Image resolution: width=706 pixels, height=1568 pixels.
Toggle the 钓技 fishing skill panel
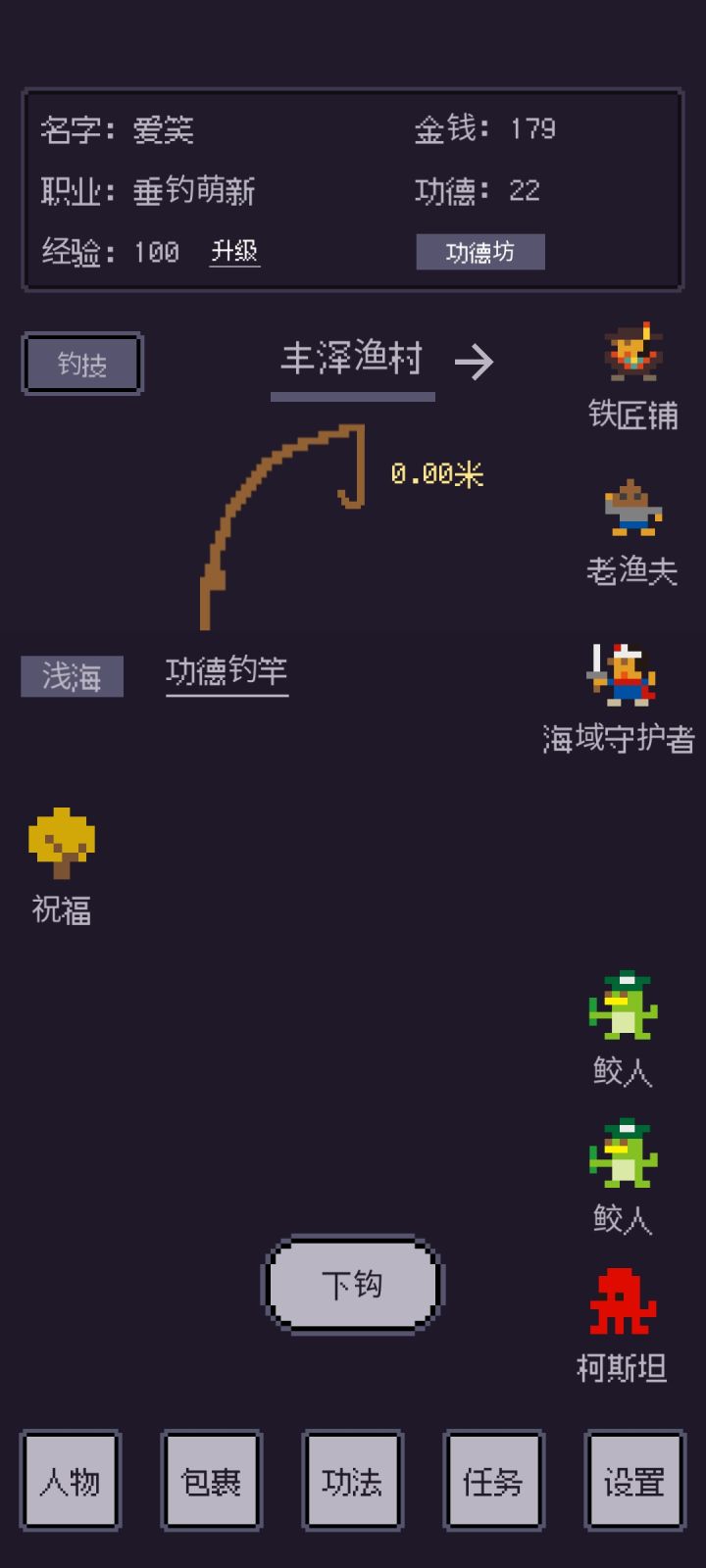(81, 363)
